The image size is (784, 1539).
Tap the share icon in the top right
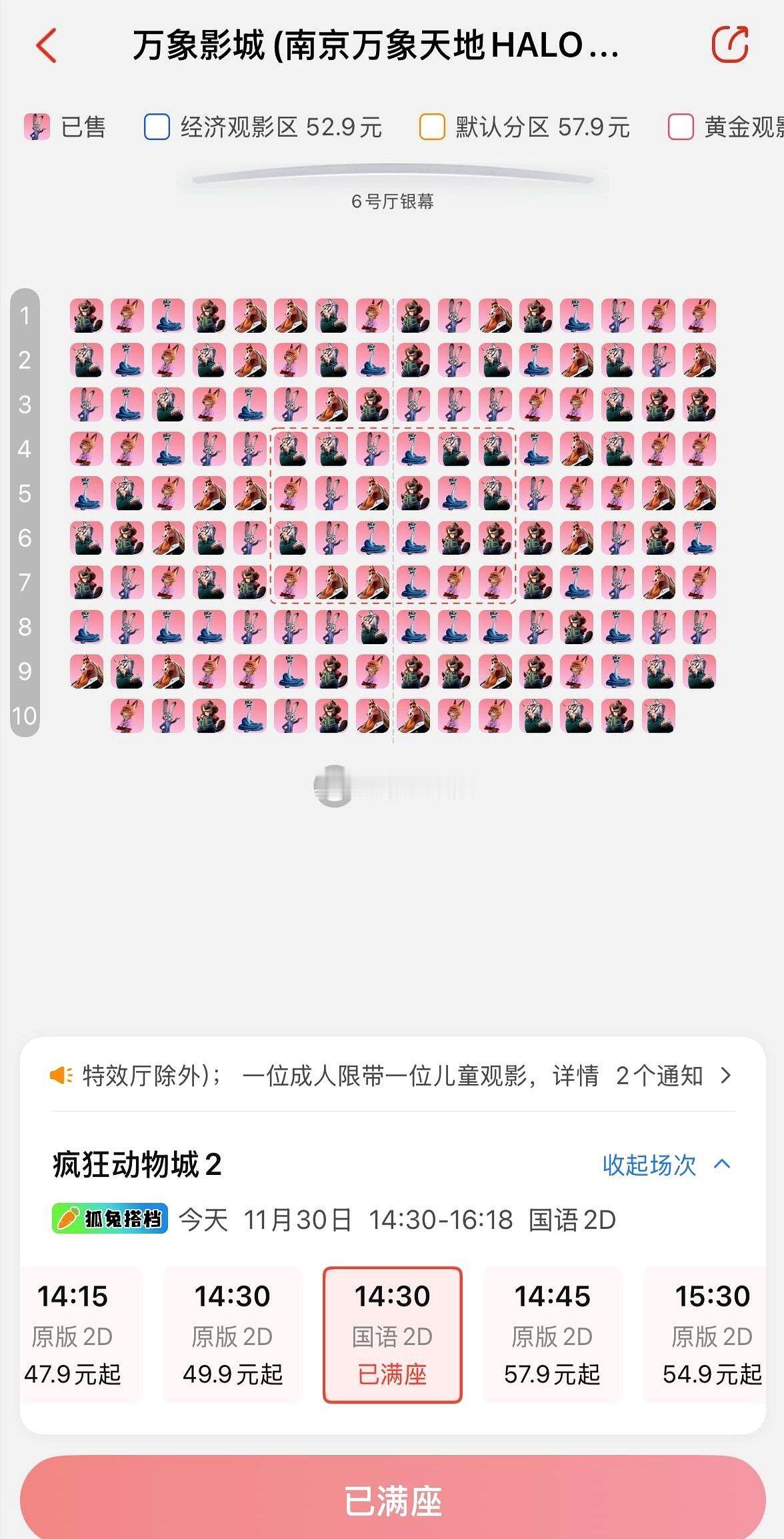tap(731, 43)
